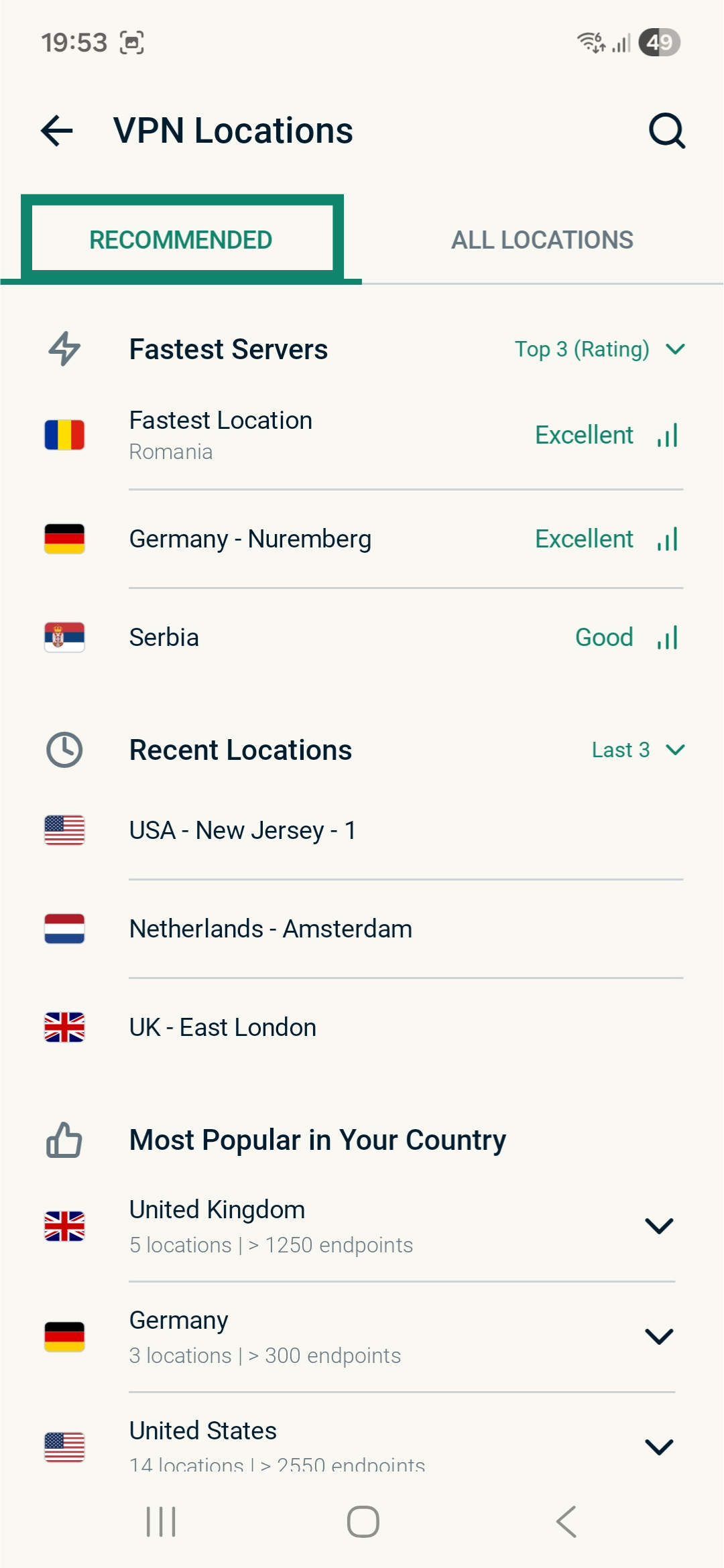The image size is (724, 1568).
Task: Choose Netherlands - Amsterdam location
Action: (x=362, y=929)
